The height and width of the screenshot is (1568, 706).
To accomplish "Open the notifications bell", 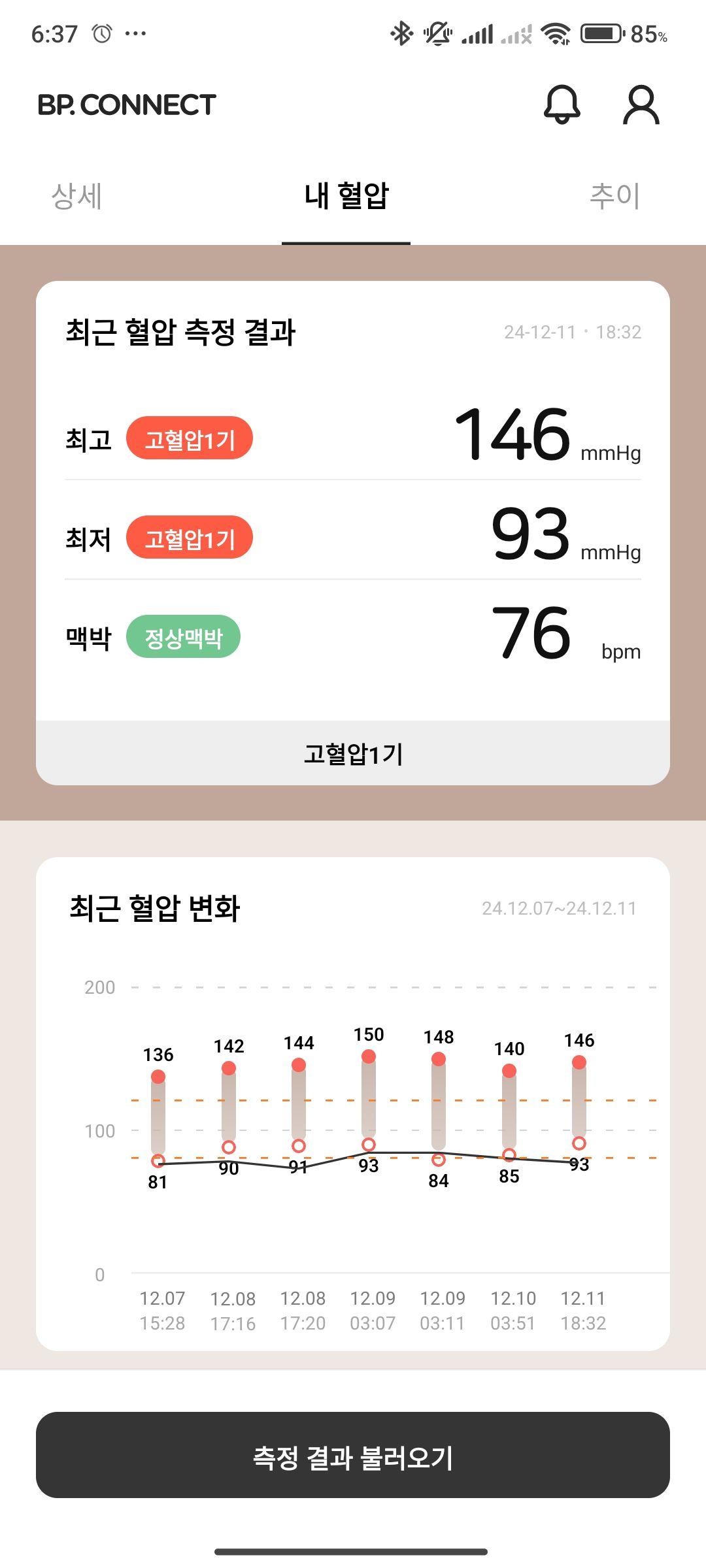I will click(x=562, y=105).
